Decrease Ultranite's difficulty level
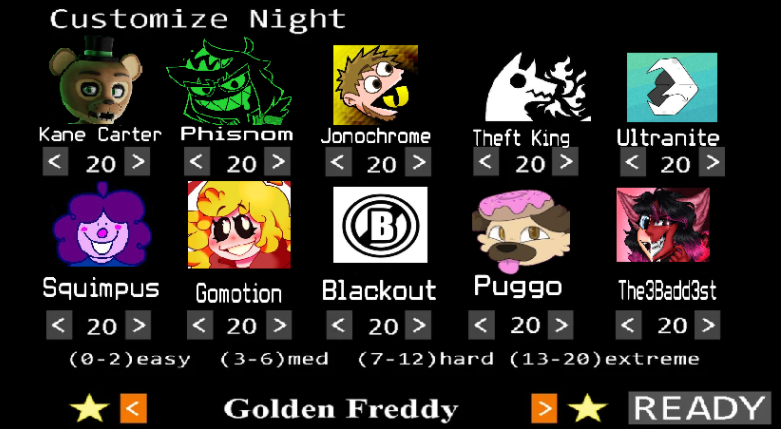781x429 pixels. click(x=633, y=162)
